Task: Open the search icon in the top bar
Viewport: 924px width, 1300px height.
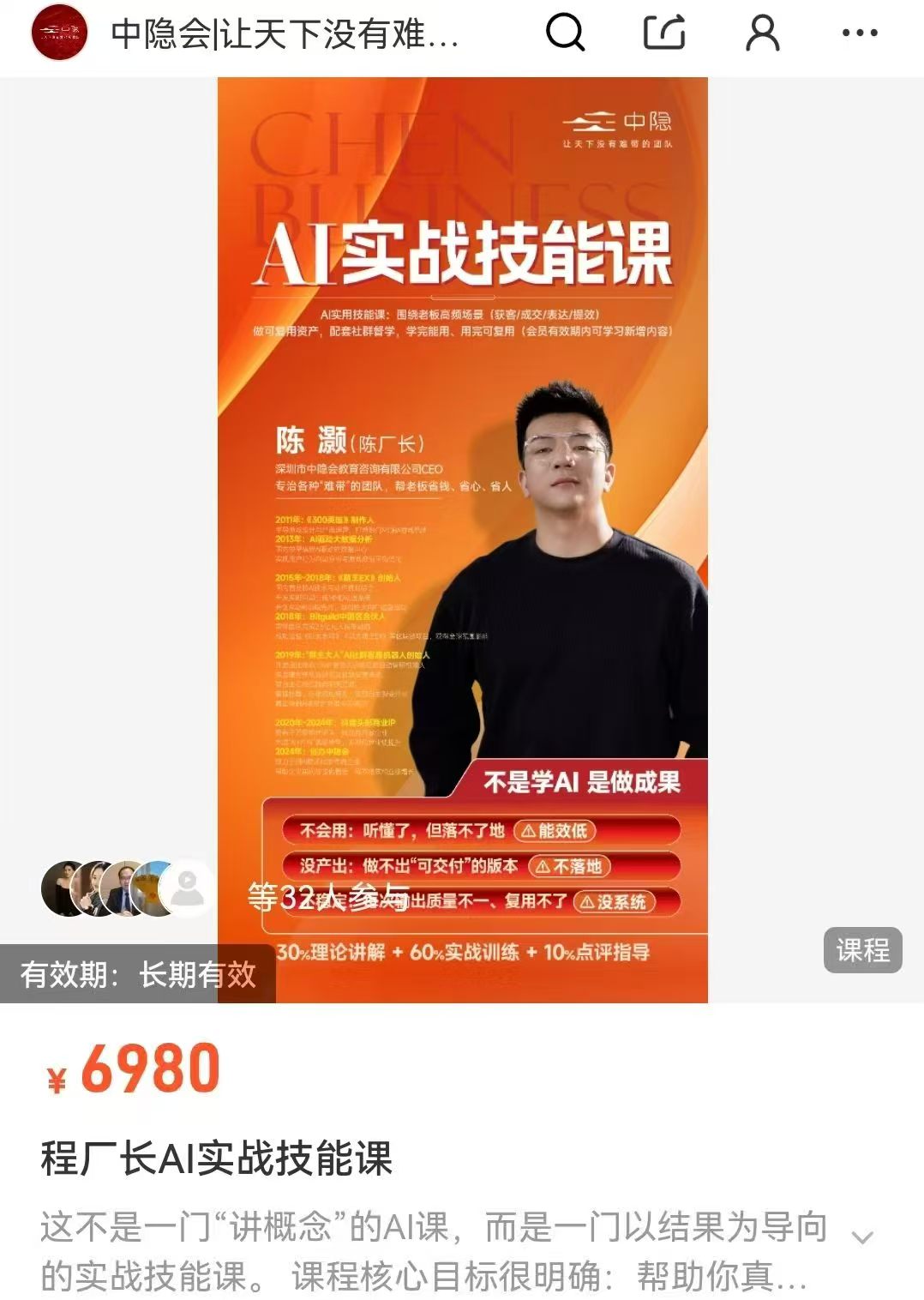Action: pyautogui.click(x=565, y=33)
